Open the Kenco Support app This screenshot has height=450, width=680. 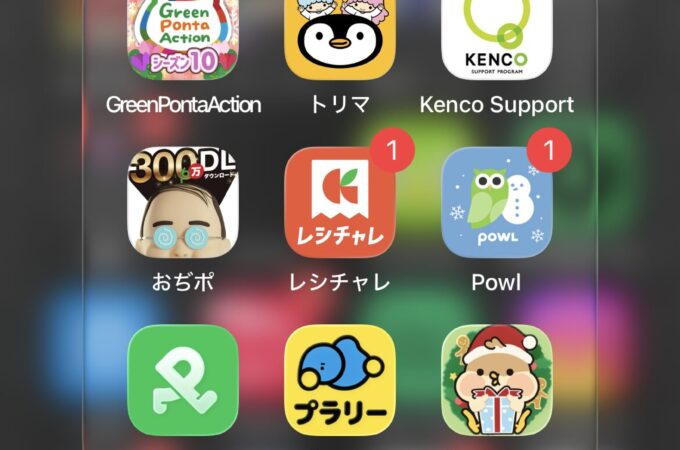[x=497, y=38]
